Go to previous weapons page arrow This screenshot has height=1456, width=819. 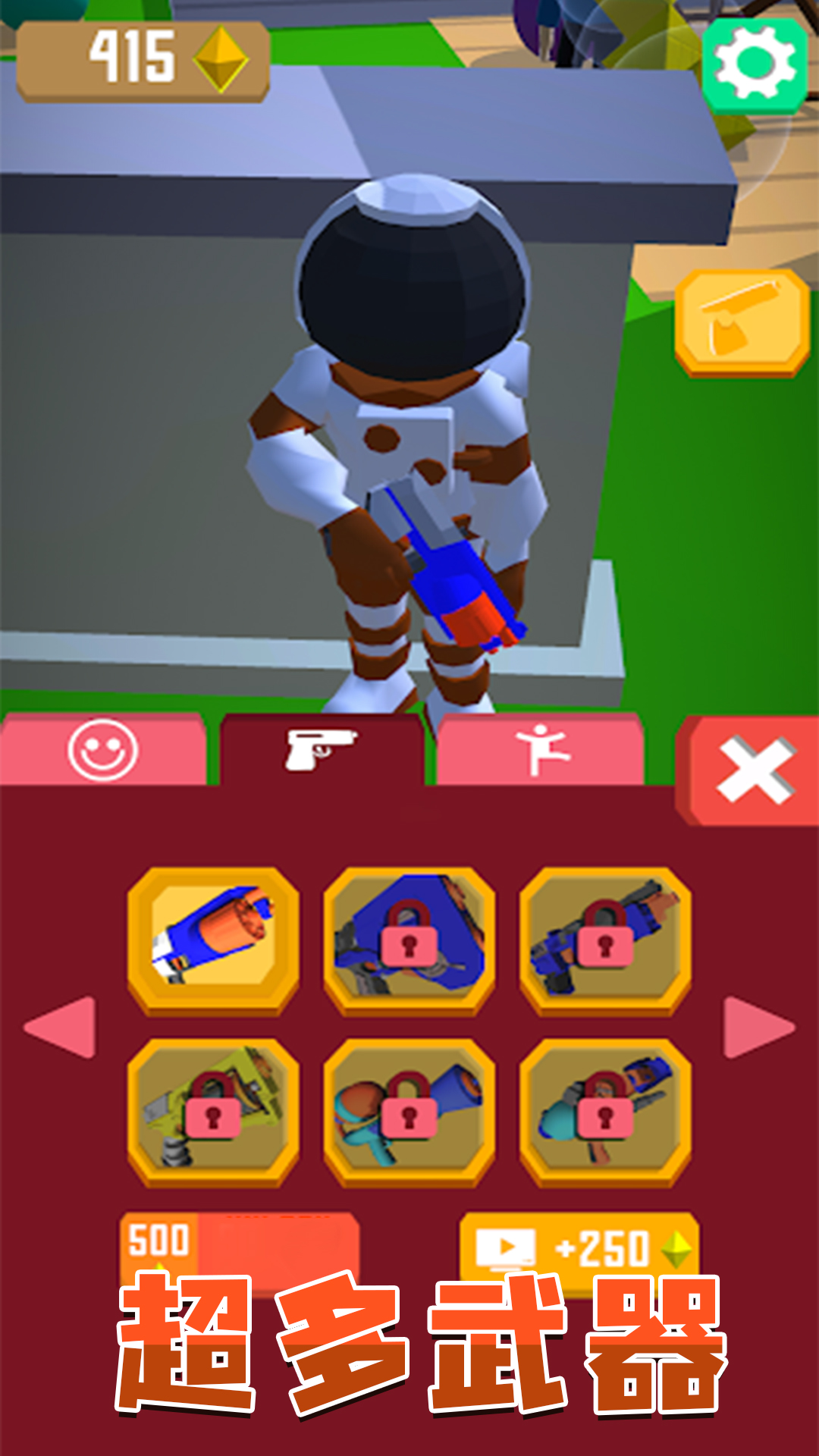tap(62, 1028)
